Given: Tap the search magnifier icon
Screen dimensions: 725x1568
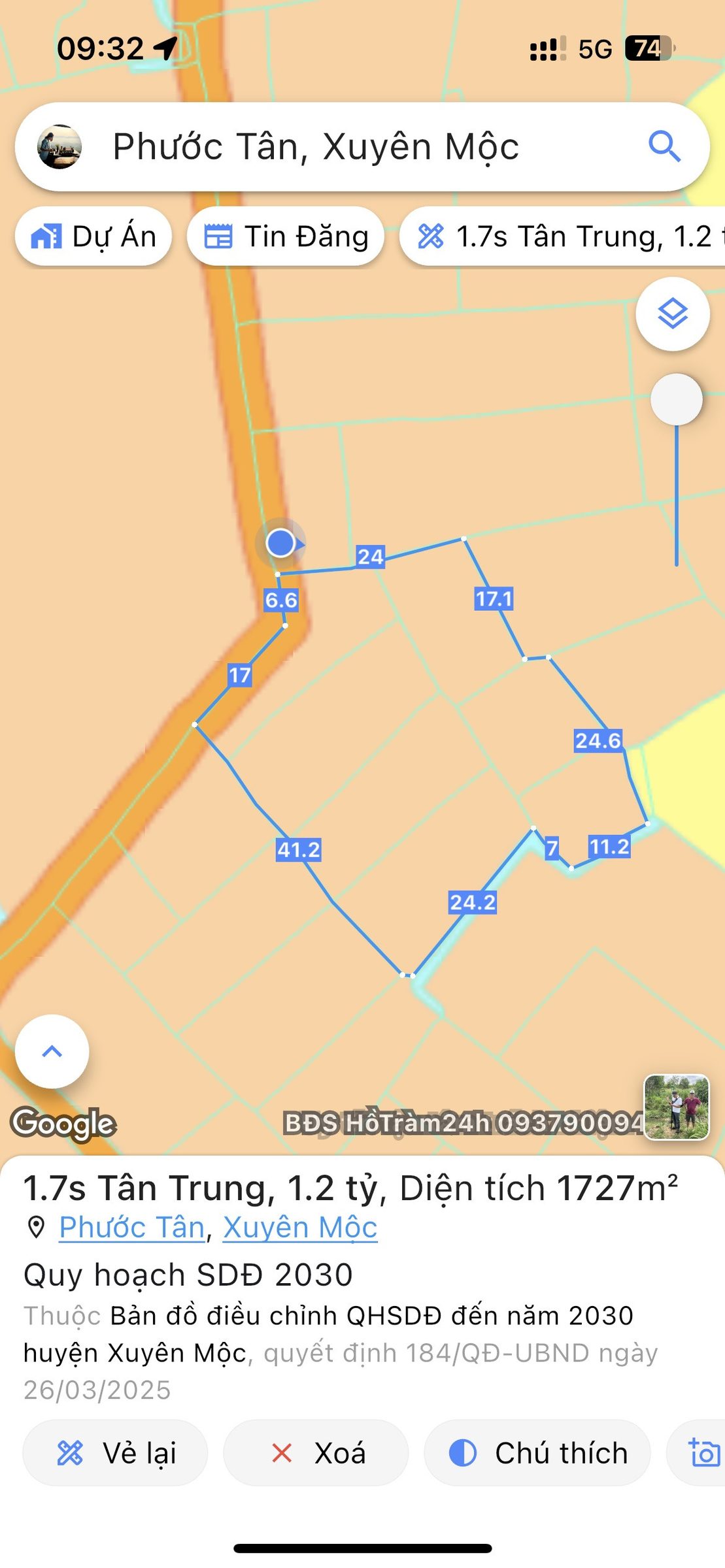Looking at the screenshot, I should tap(664, 146).
